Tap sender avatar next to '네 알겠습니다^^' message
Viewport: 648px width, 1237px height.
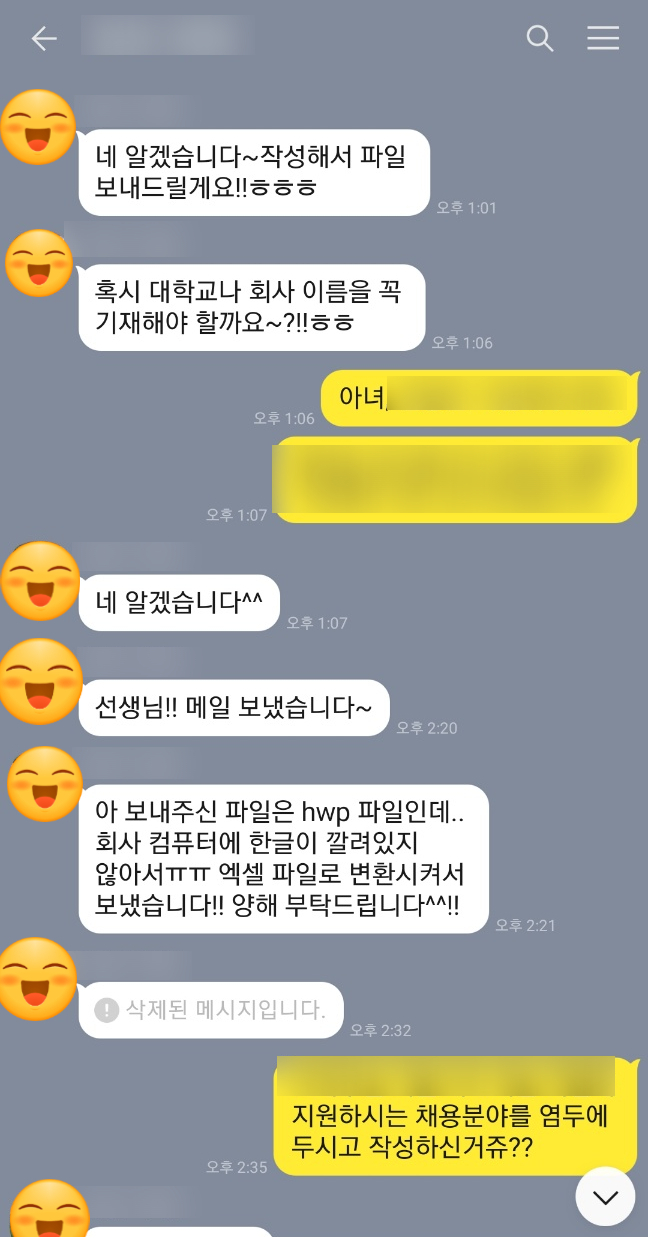coord(40,581)
